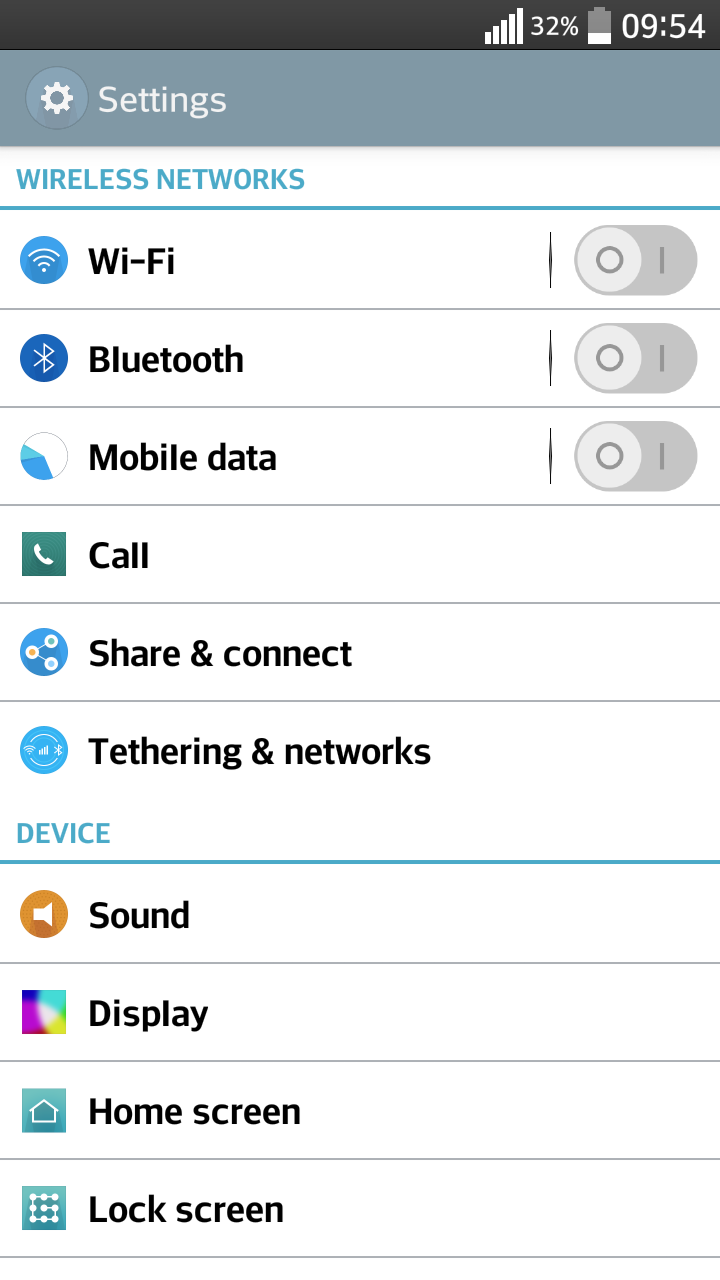Open Tethering & networks
The height and width of the screenshot is (1280, 720).
pos(360,751)
